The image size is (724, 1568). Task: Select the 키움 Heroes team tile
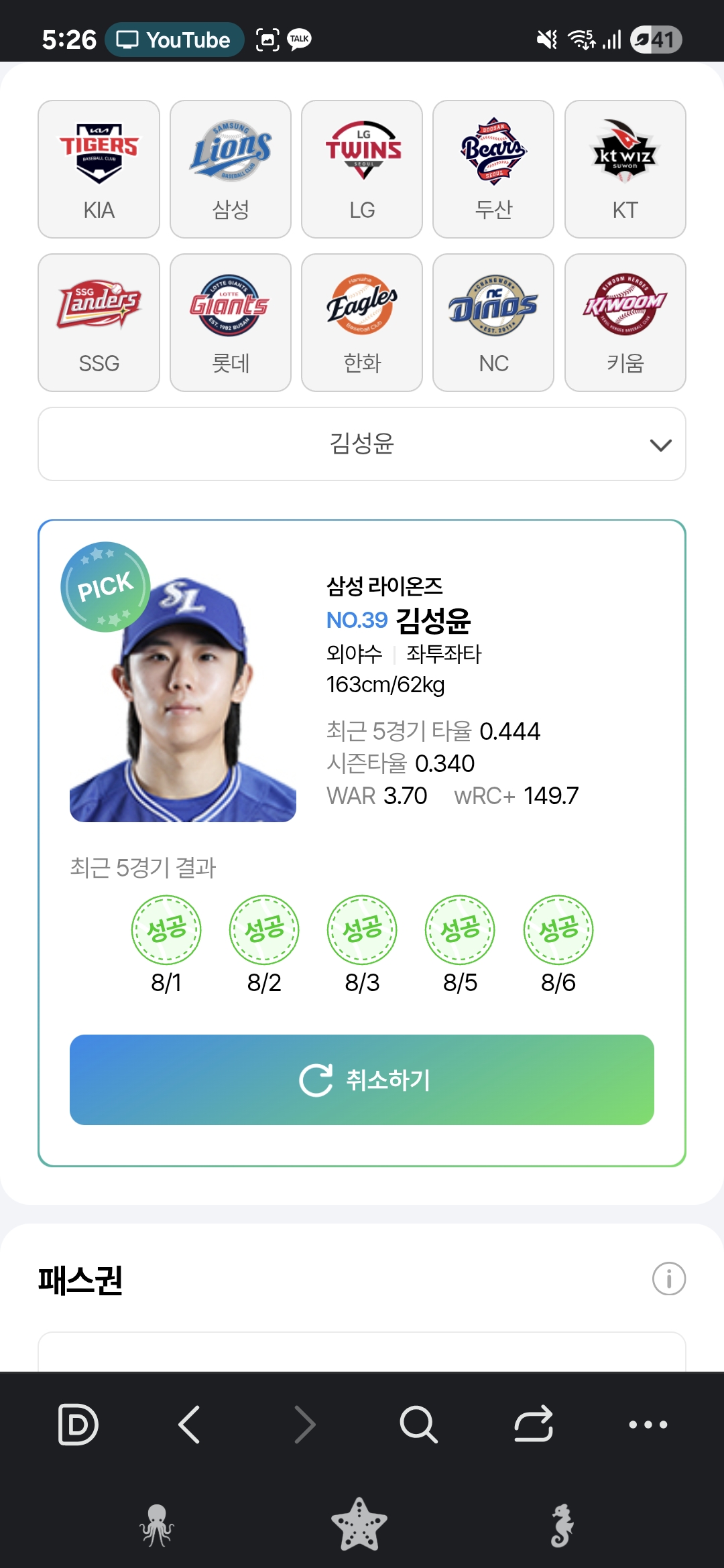coord(625,322)
